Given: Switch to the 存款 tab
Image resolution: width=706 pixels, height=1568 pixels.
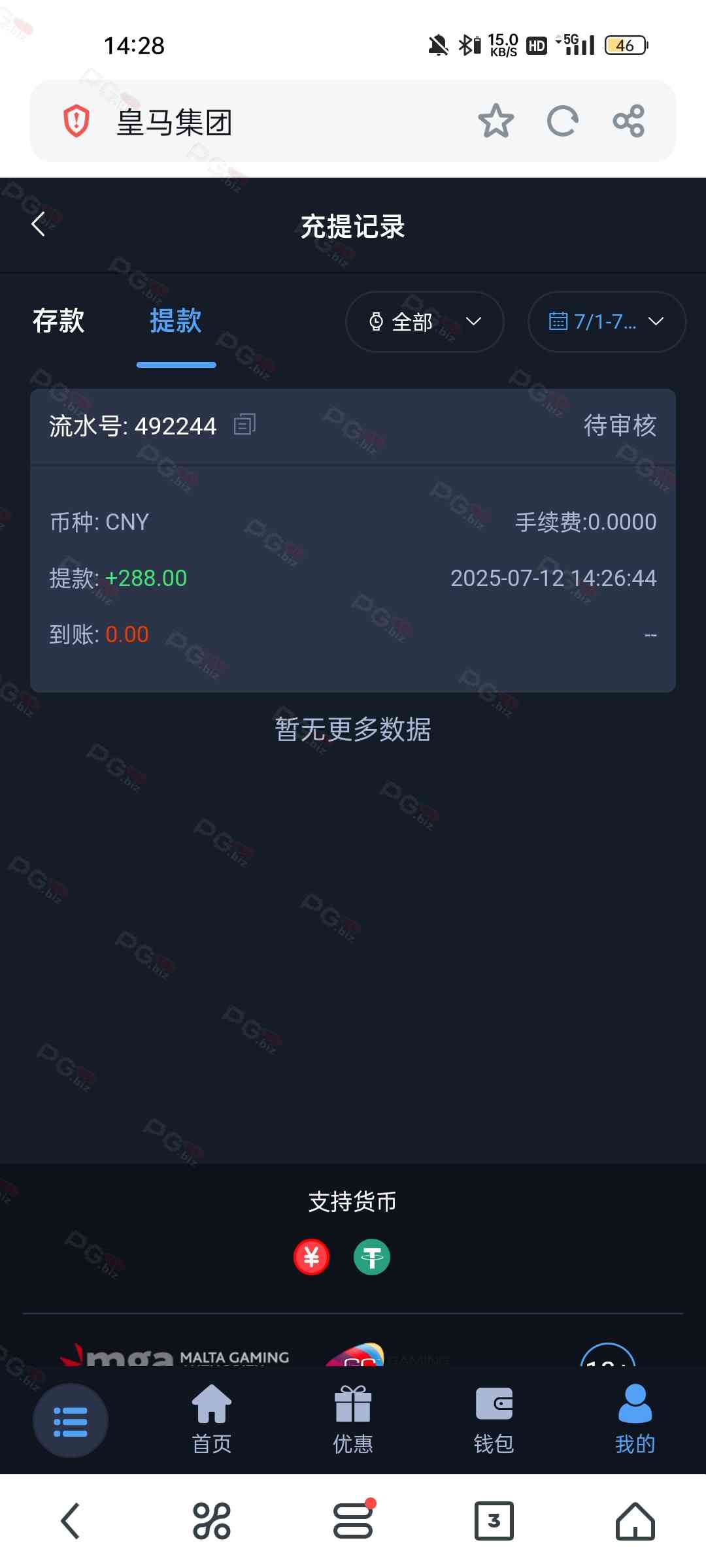Looking at the screenshot, I should click(x=59, y=321).
